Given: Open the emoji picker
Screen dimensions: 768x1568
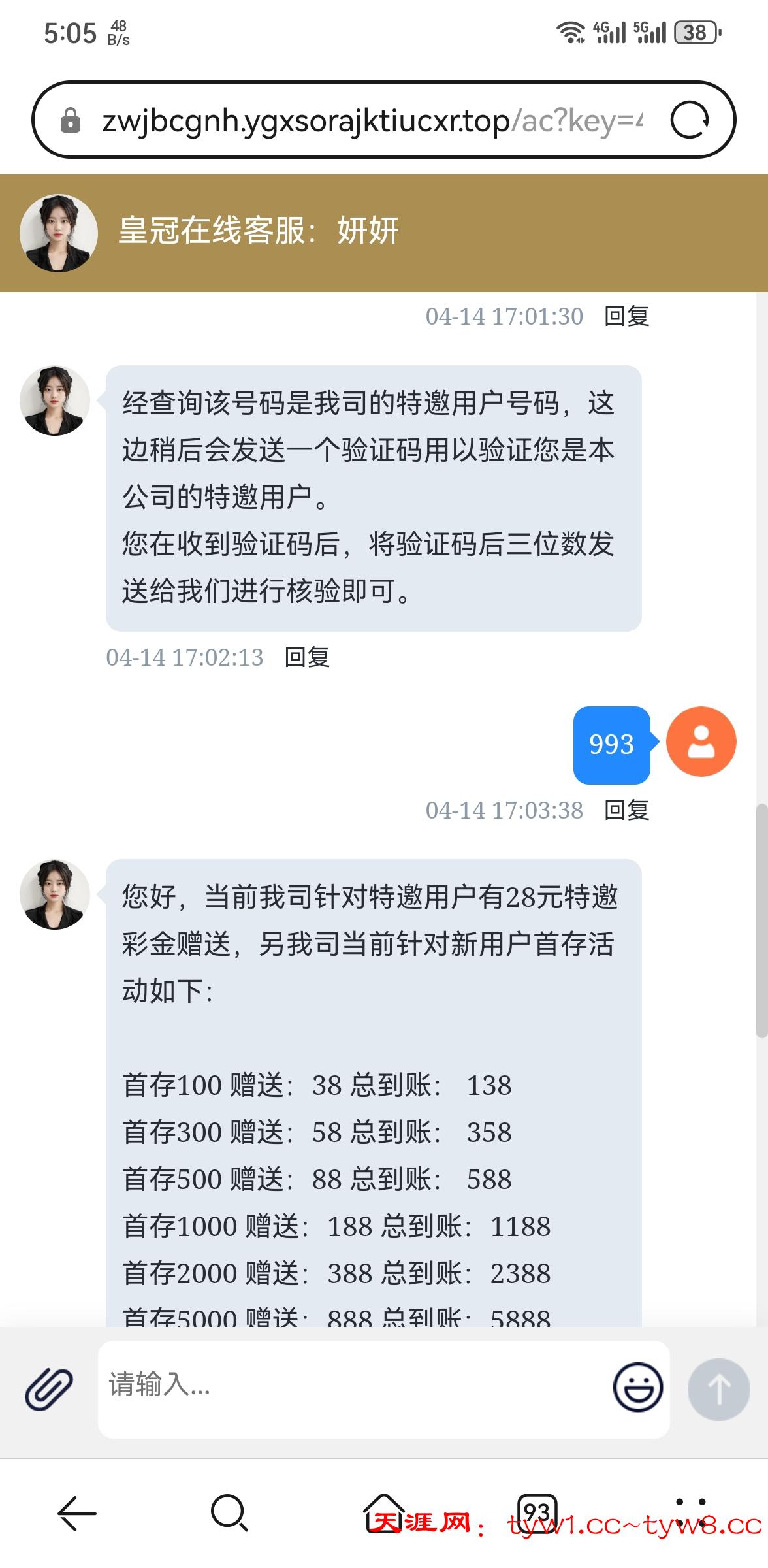Looking at the screenshot, I should click(x=637, y=1386).
